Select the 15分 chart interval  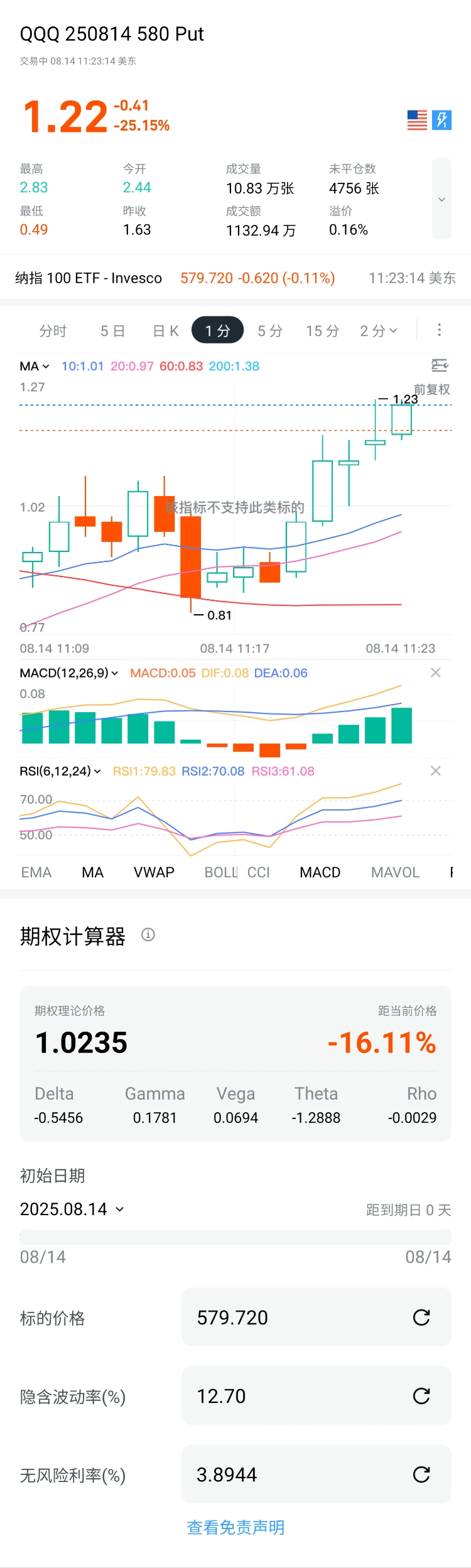click(322, 331)
